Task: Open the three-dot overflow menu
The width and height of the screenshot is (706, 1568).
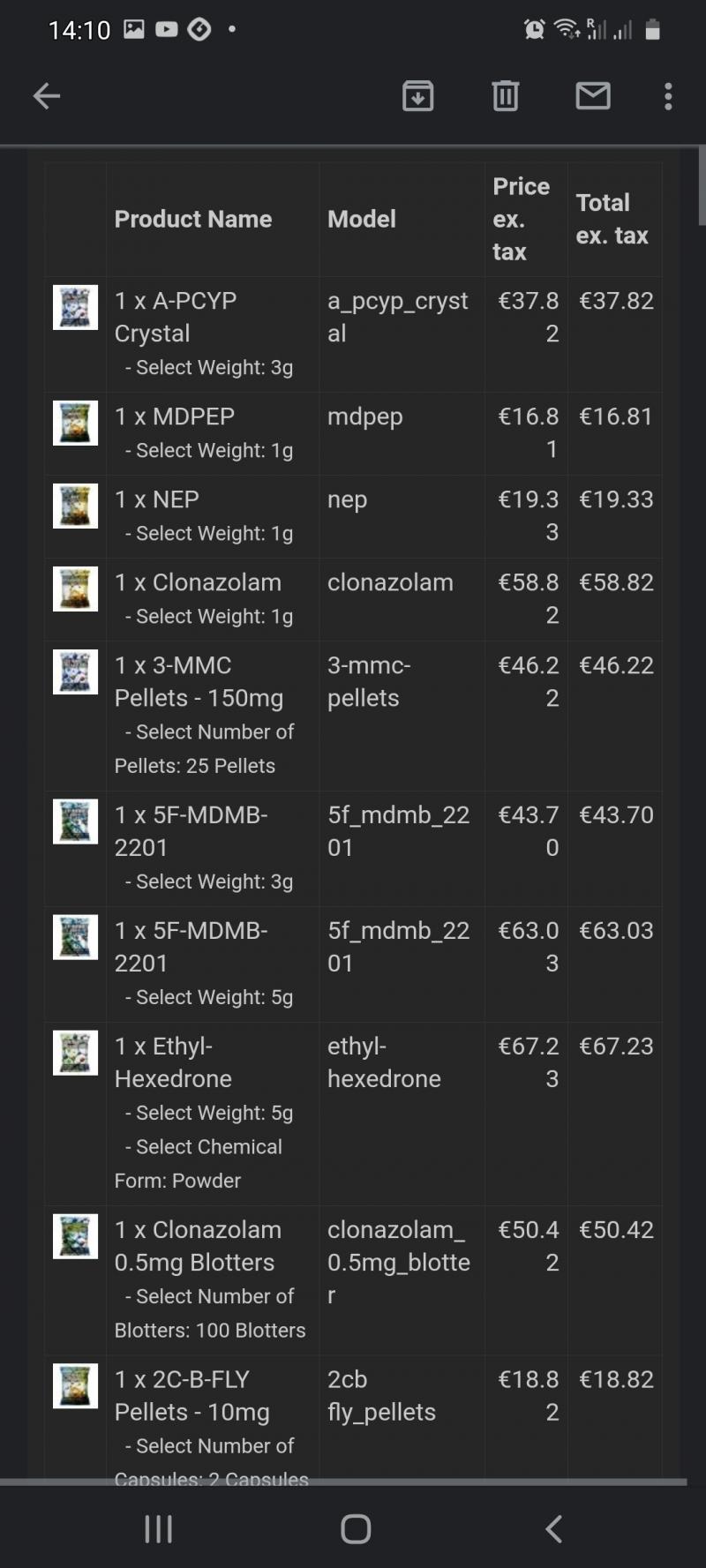Action: tap(668, 95)
